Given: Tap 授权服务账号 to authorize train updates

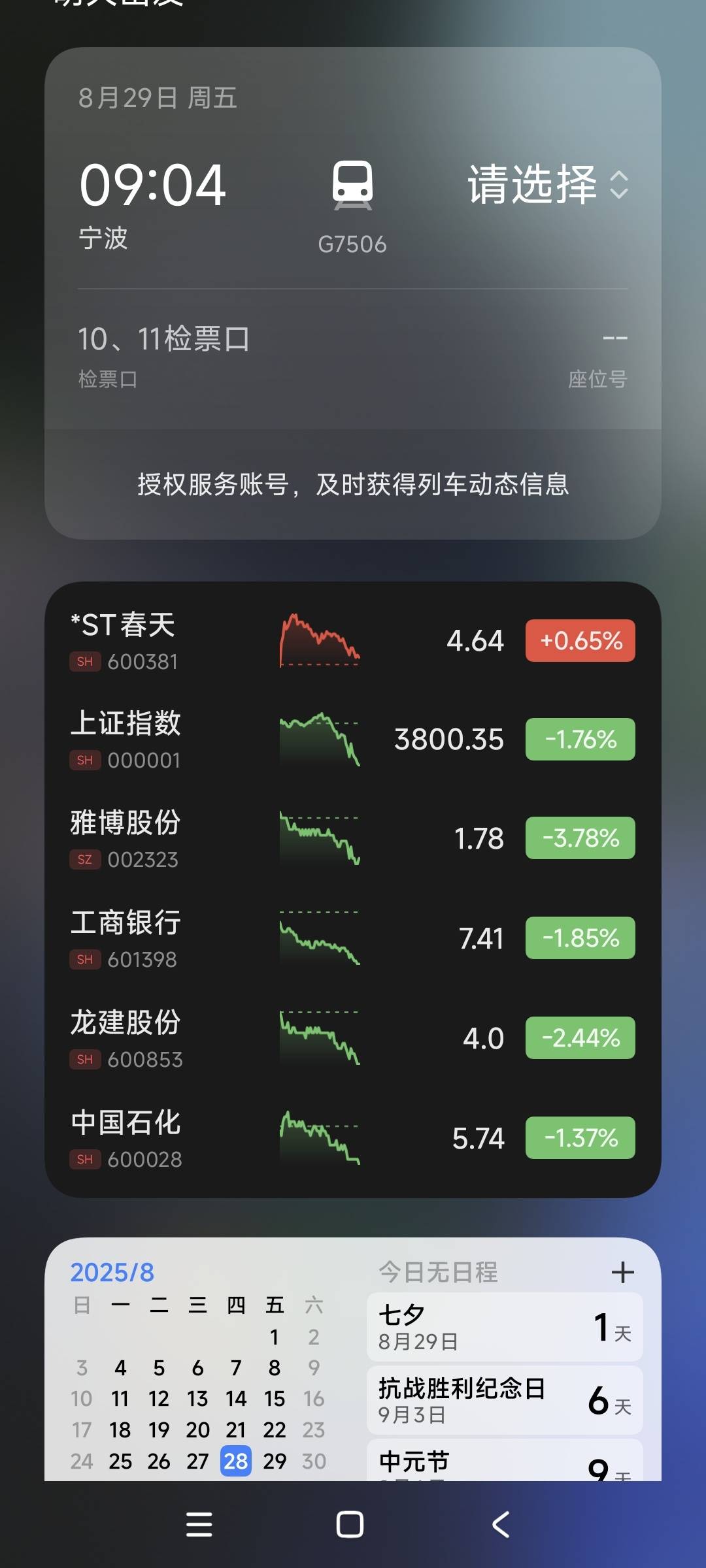Looking at the screenshot, I should coord(353,484).
